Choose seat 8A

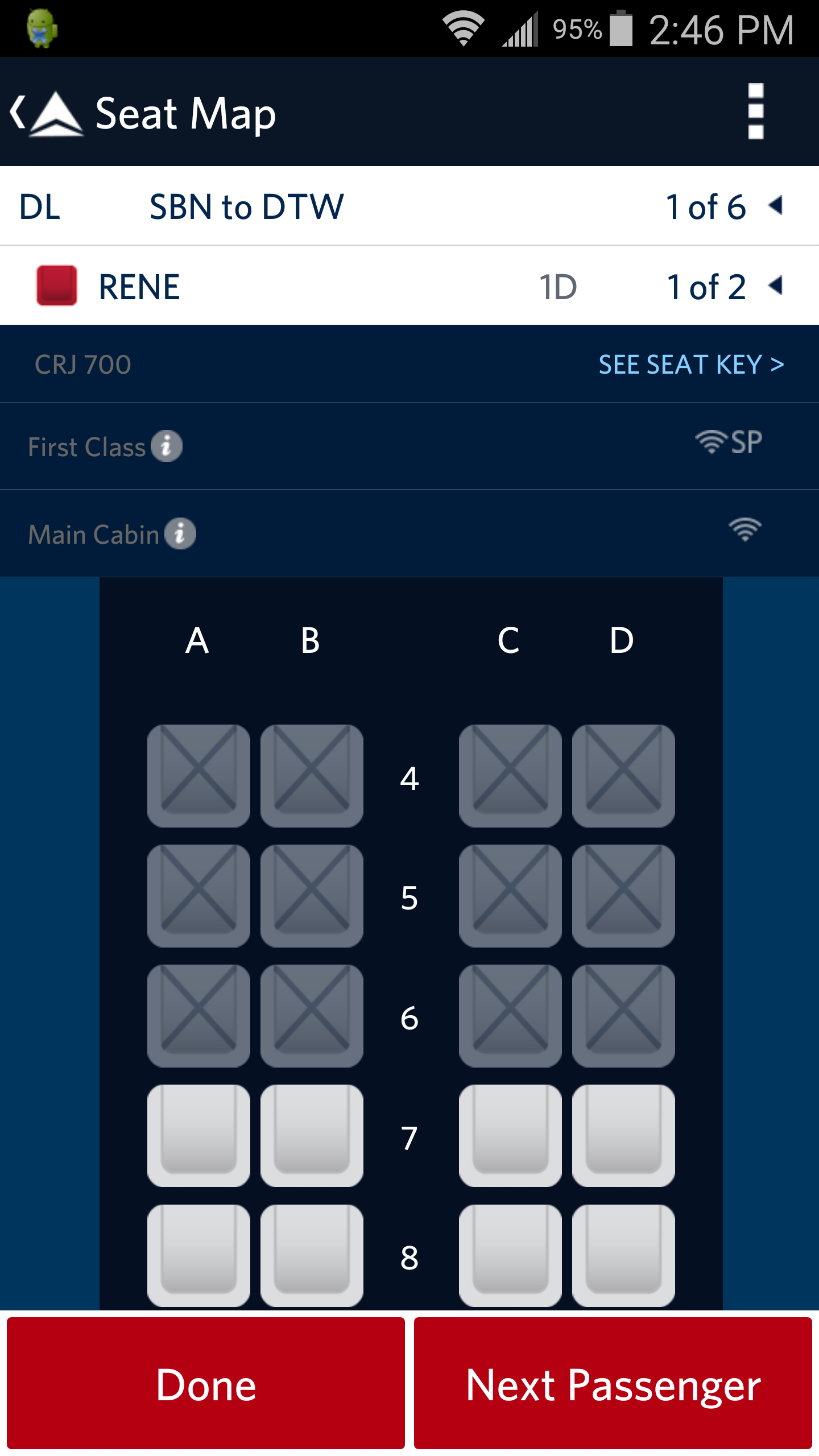[x=198, y=1255]
